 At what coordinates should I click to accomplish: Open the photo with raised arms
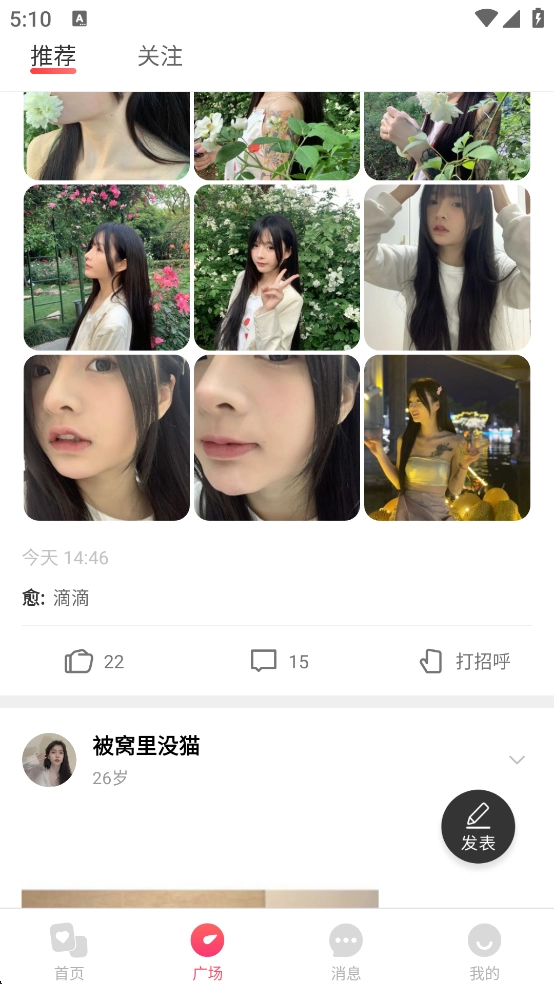pyautogui.click(x=447, y=267)
